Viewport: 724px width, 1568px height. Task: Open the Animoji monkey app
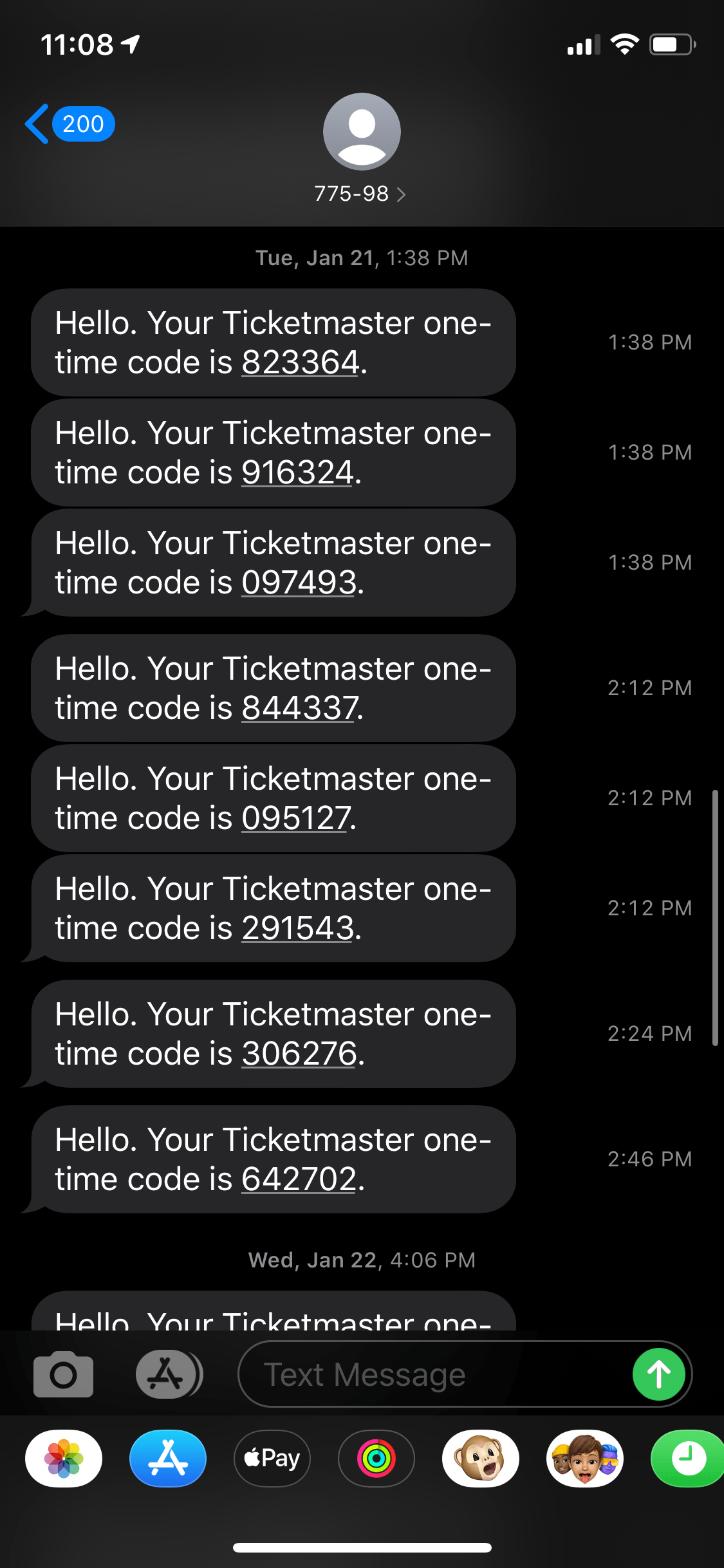481,1459
